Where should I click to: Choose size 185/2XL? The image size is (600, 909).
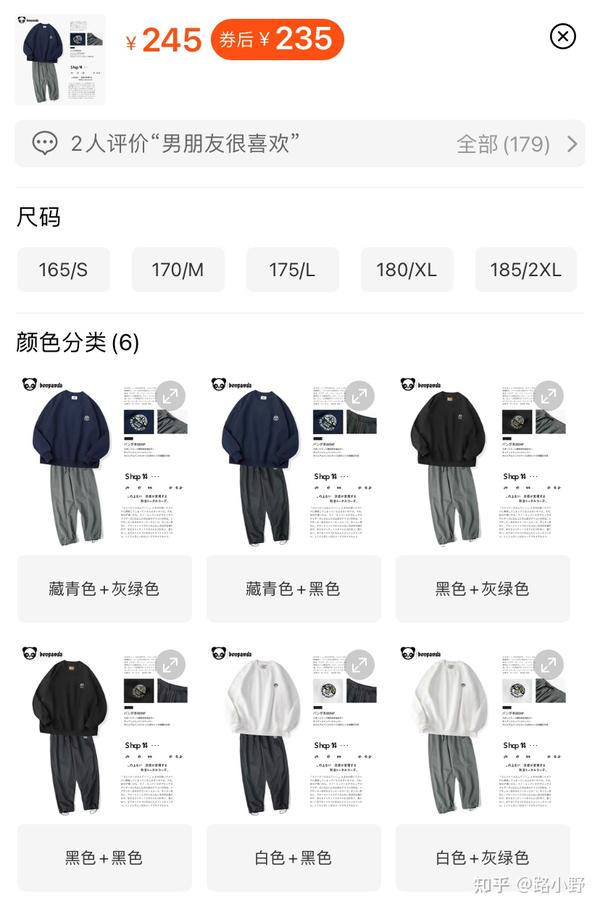pyautogui.click(x=525, y=270)
